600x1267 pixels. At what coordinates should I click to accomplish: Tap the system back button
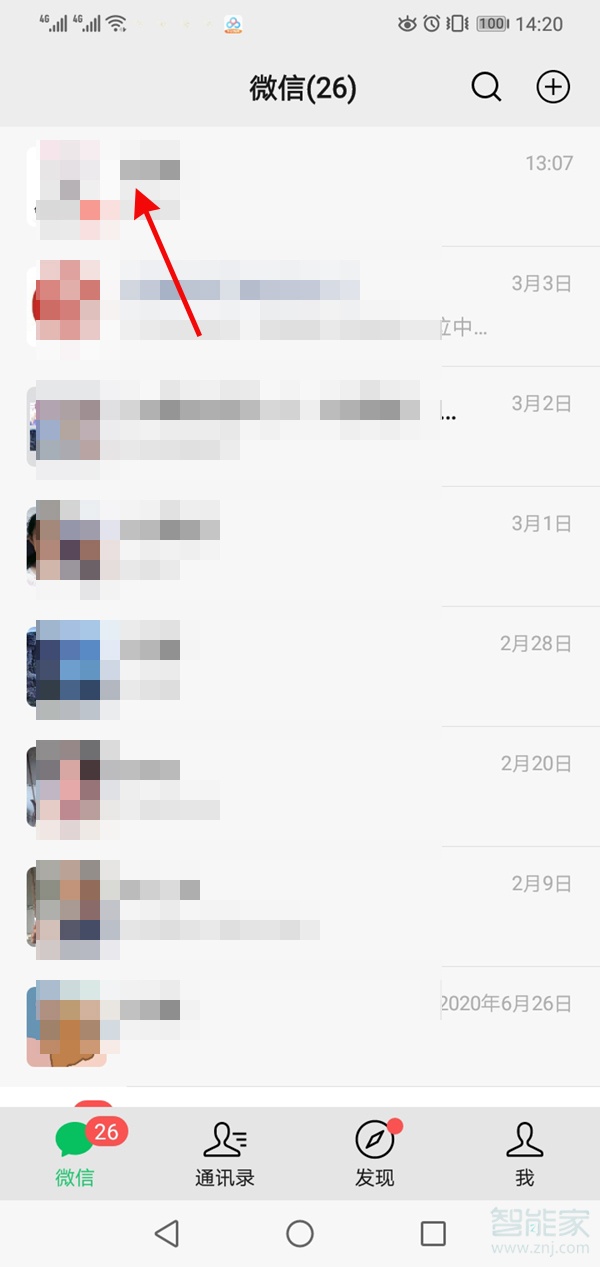[x=167, y=1233]
